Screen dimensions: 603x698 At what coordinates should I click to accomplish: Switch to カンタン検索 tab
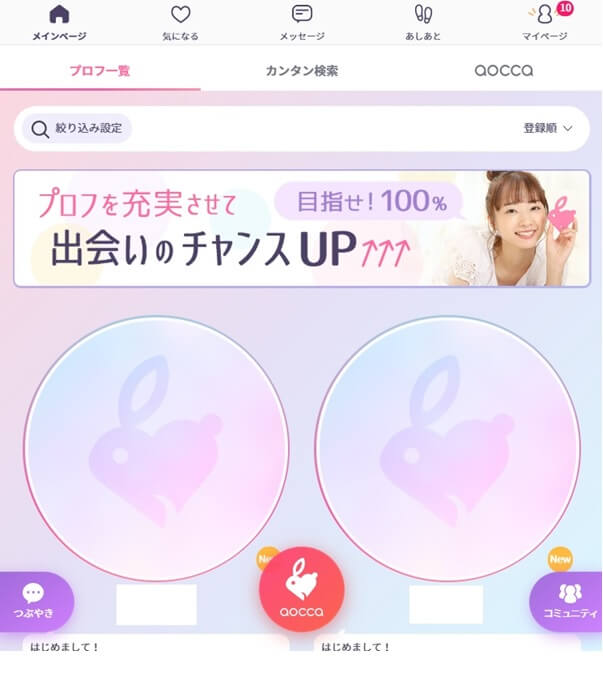coord(301,71)
